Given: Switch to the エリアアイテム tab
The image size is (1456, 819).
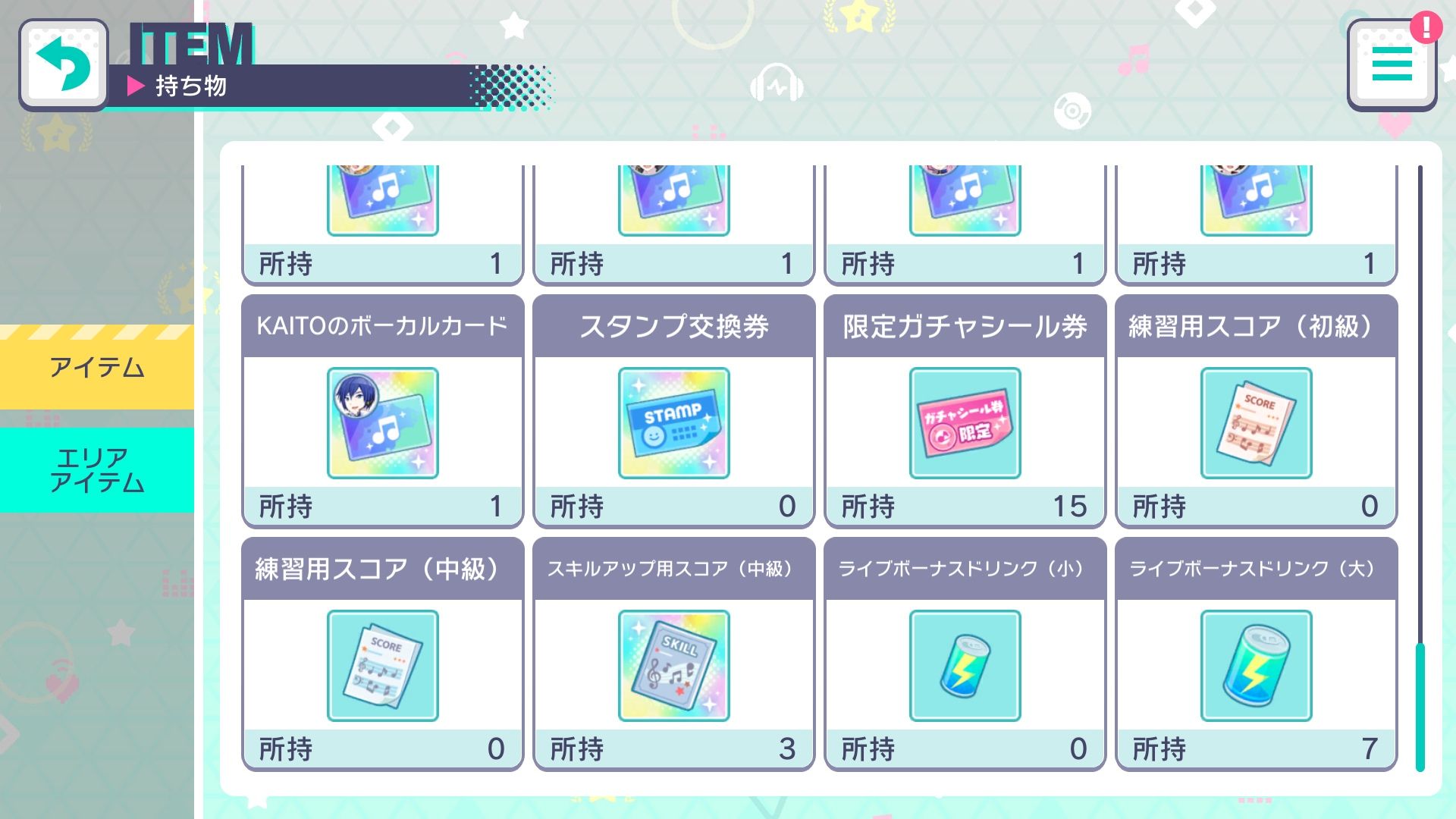Looking at the screenshot, I should click(97, 470).
